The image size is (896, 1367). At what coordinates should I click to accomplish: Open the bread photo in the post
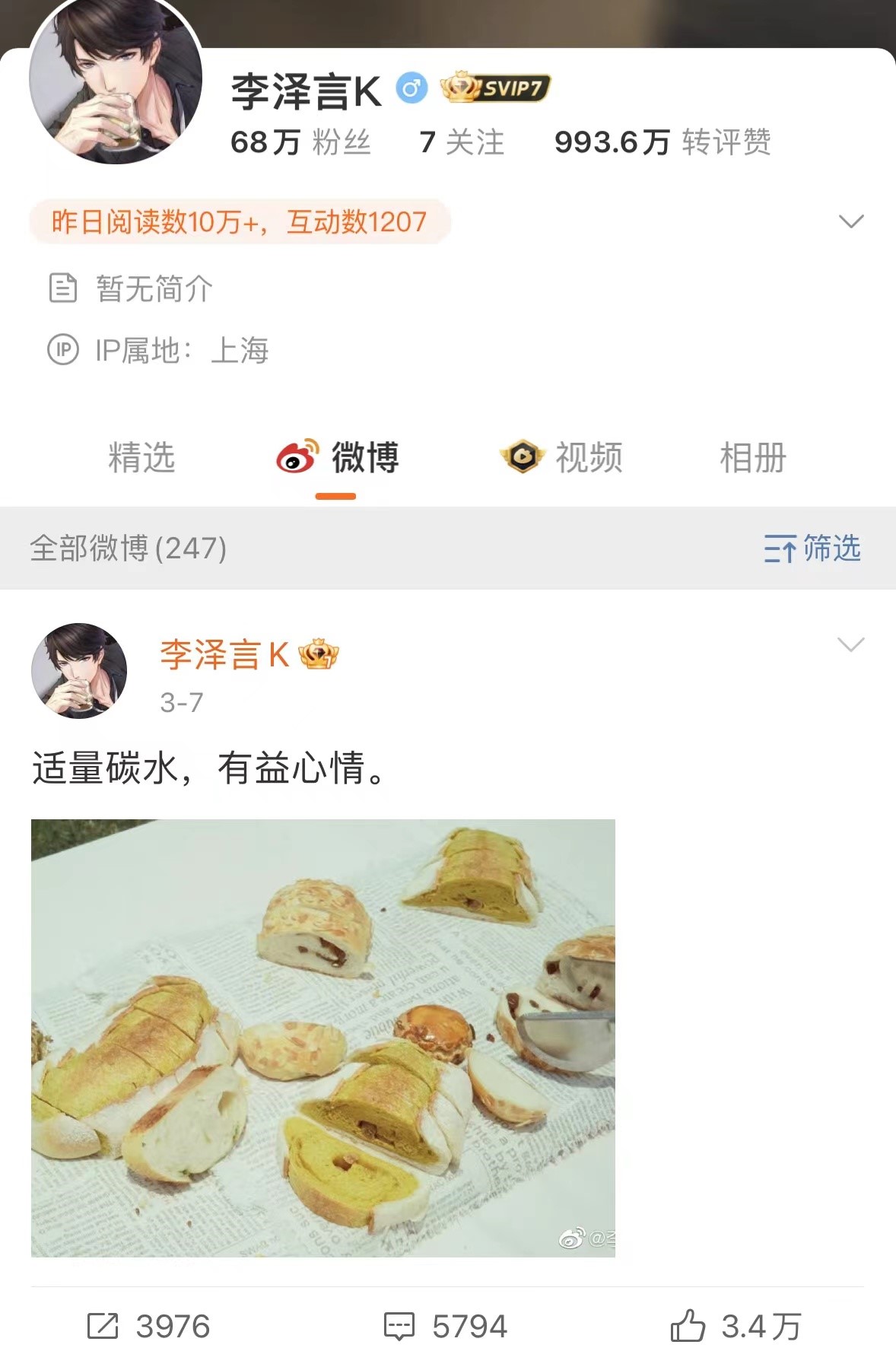tap(322, 1038)
